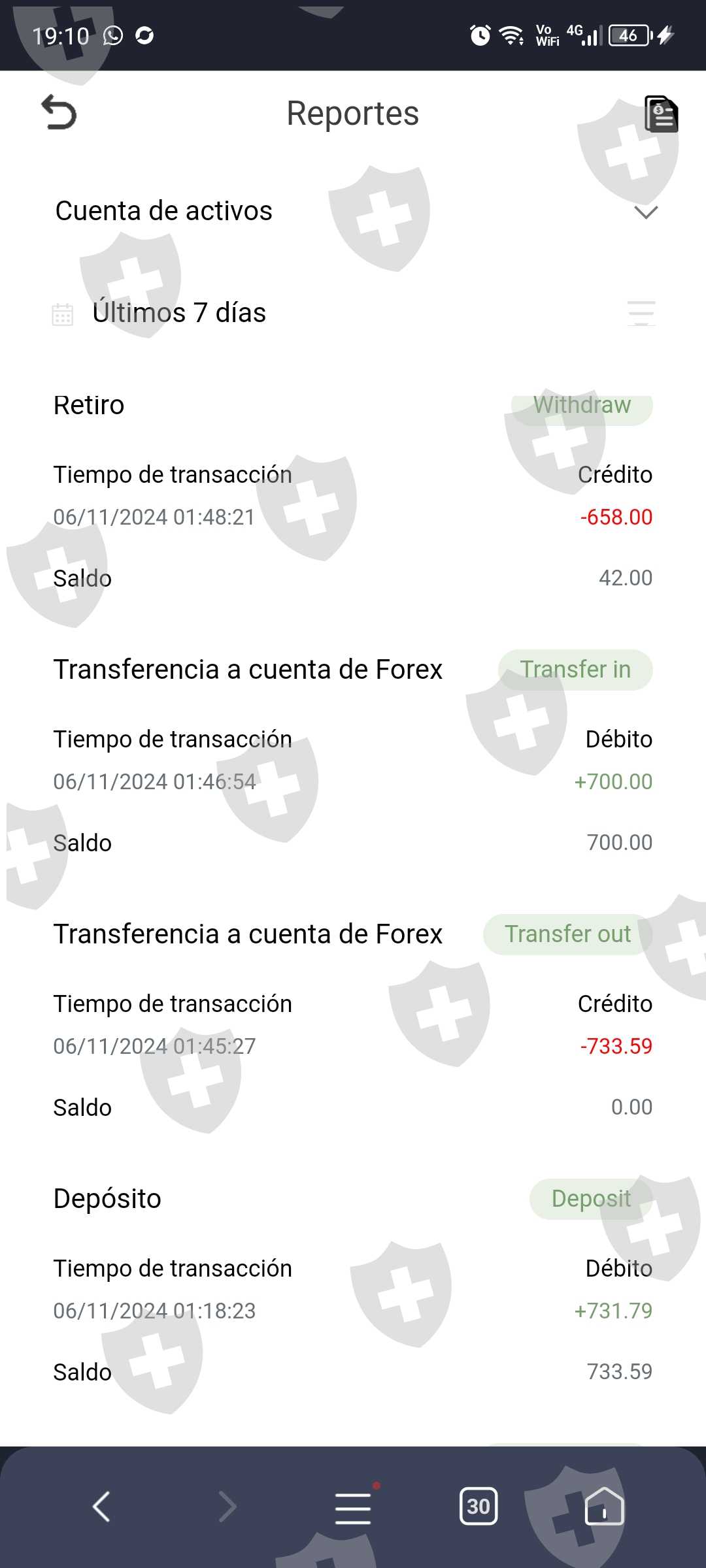Go to the browser home page
This screenshot has width=706, height=1568.
tap(604, 1507)
